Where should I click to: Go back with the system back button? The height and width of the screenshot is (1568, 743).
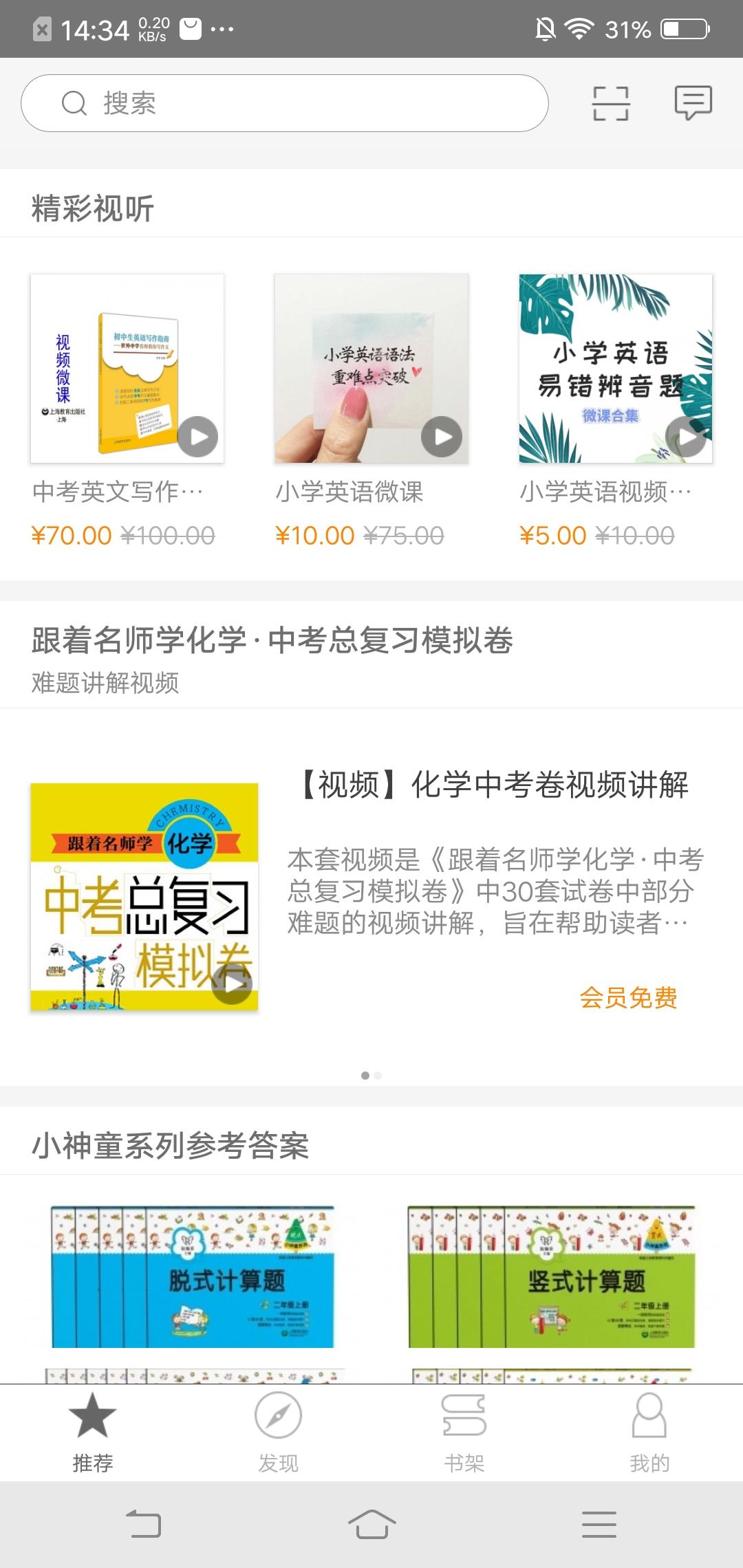click(x=144, y=1525)
